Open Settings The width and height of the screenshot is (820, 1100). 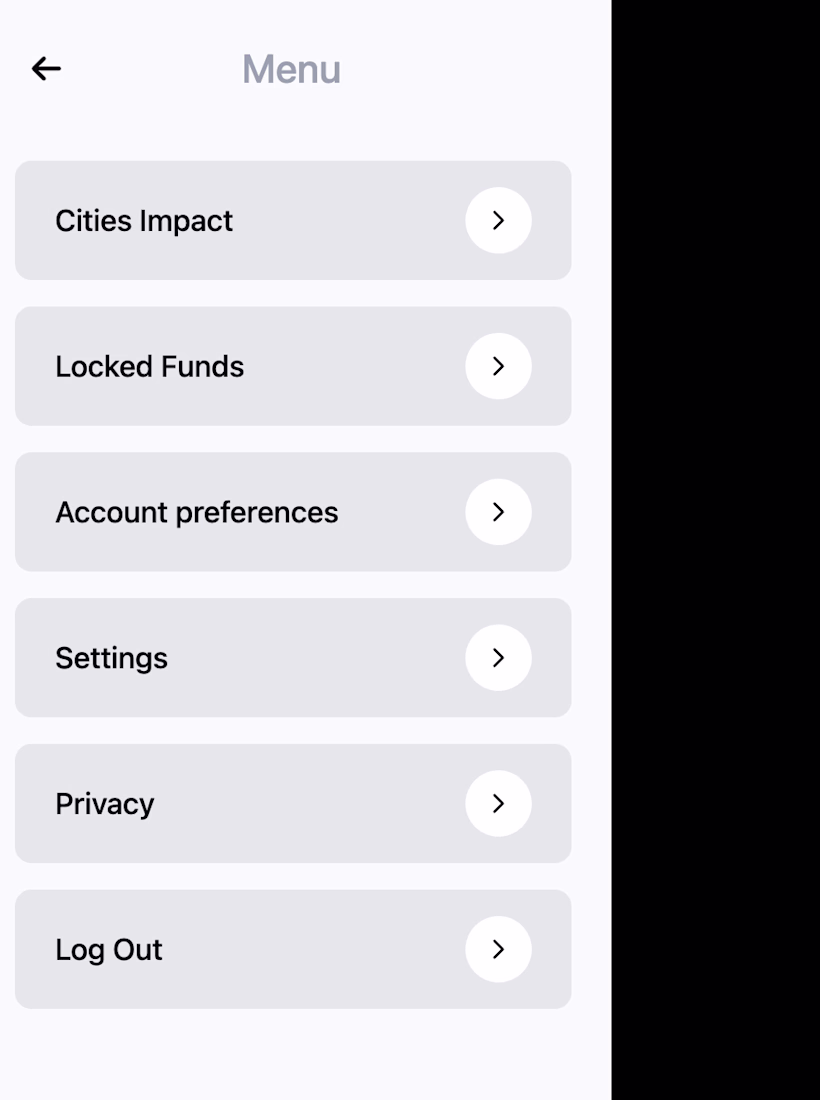pyautogui.click(x=292, y=658)
